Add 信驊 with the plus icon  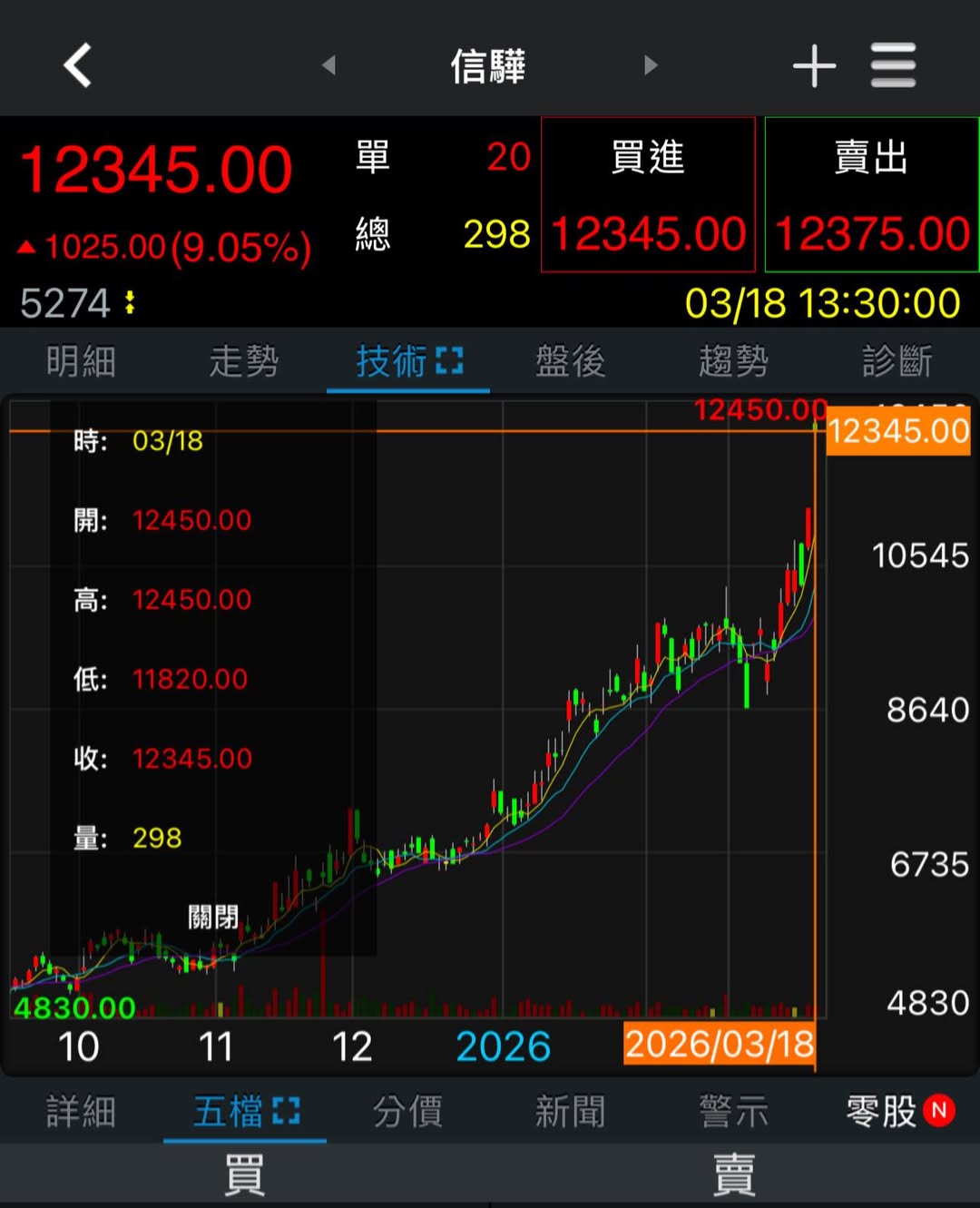click(814, 65)
